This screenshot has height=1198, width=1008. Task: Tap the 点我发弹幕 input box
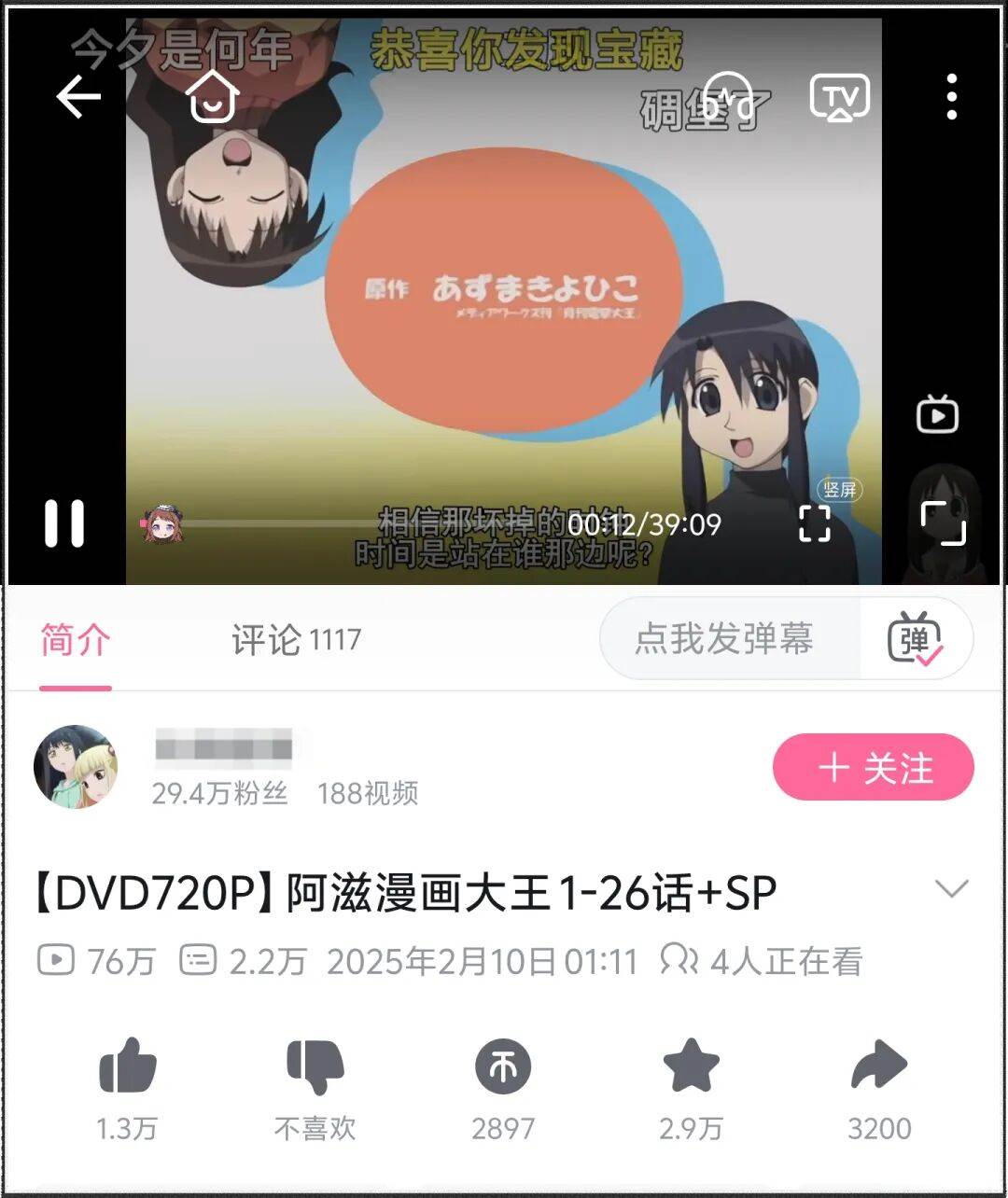(725, 640)
